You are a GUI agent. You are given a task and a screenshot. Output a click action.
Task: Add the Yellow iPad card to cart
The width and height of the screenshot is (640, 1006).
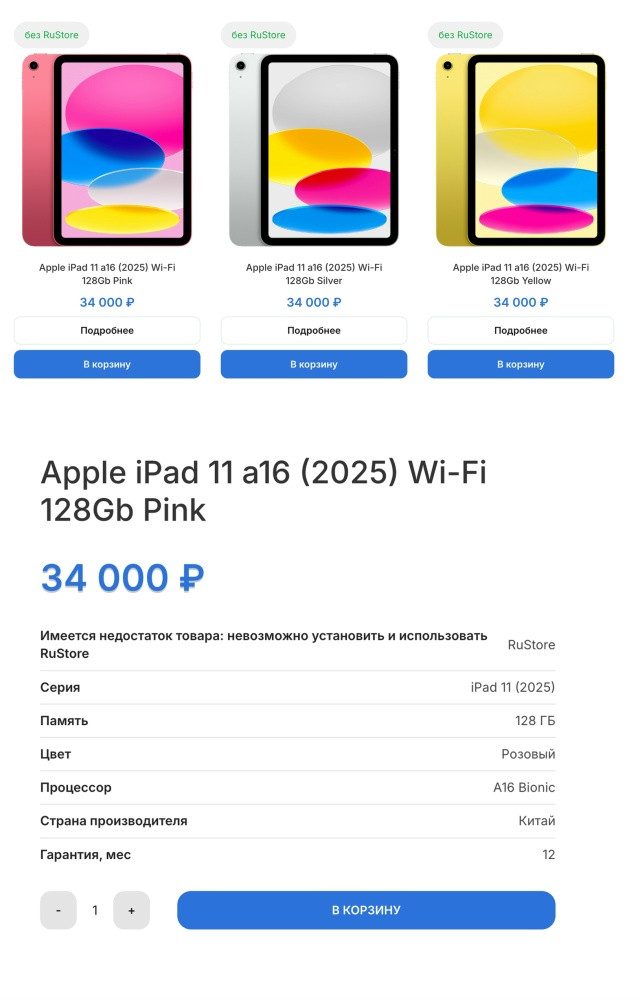pos(521,364)
